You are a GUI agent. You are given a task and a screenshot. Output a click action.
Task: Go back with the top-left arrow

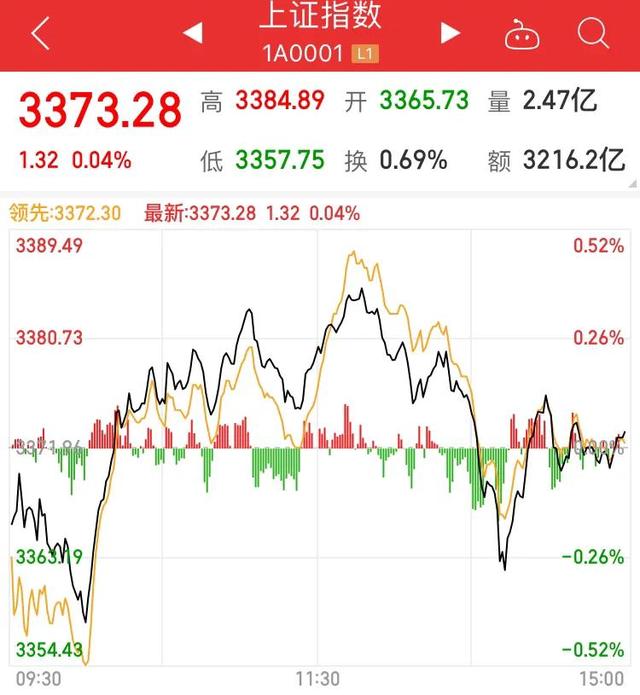40,34
